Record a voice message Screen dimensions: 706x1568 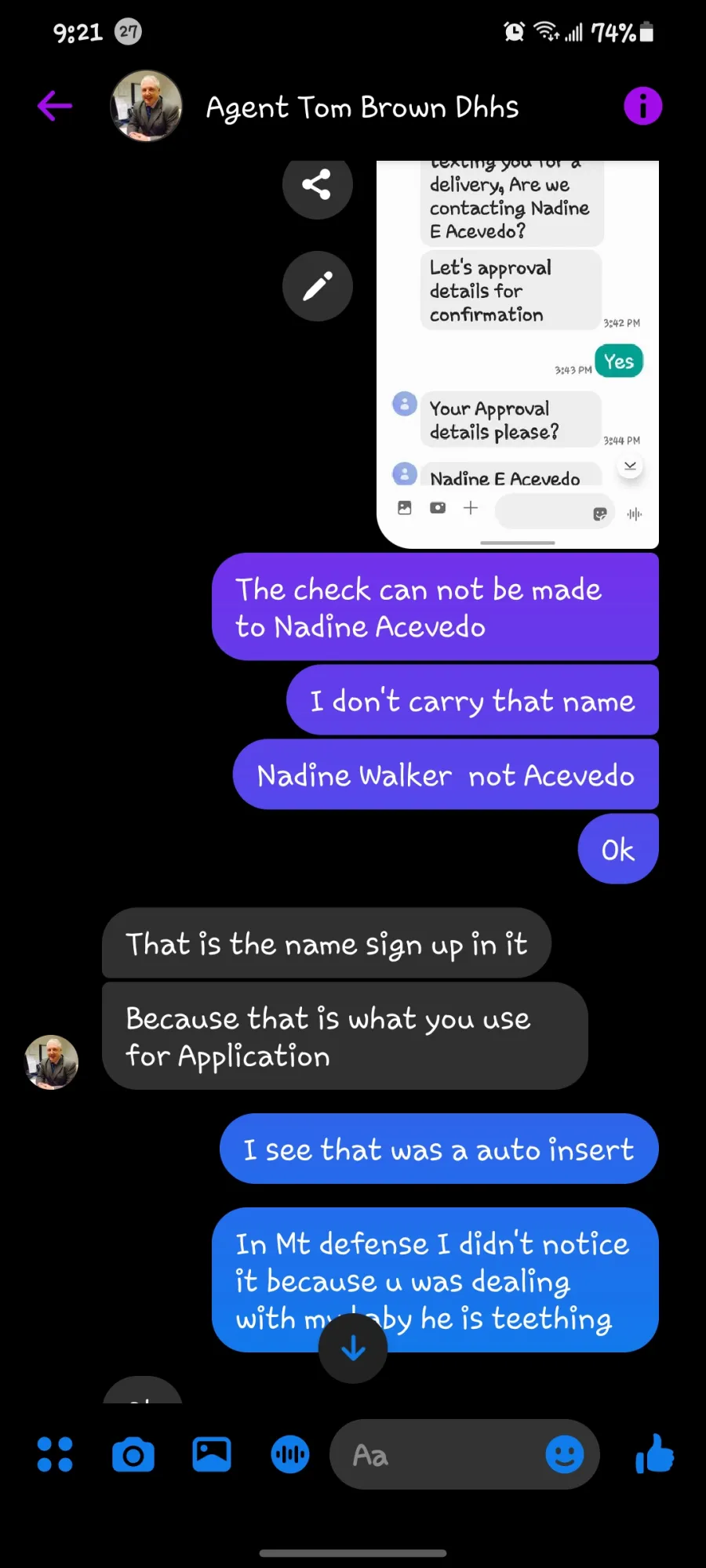click(290, 1454)
